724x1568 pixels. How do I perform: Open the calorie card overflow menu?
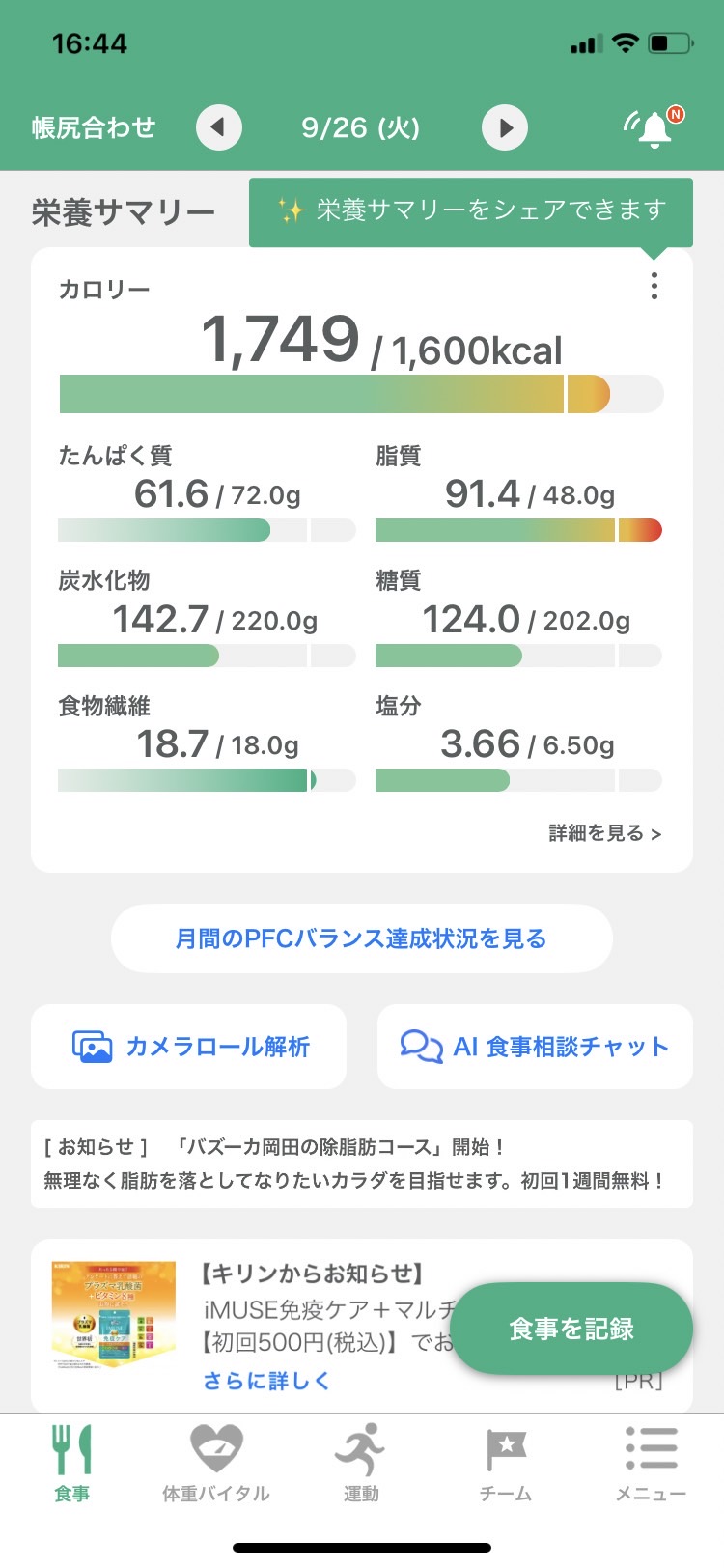click(654, 286)
